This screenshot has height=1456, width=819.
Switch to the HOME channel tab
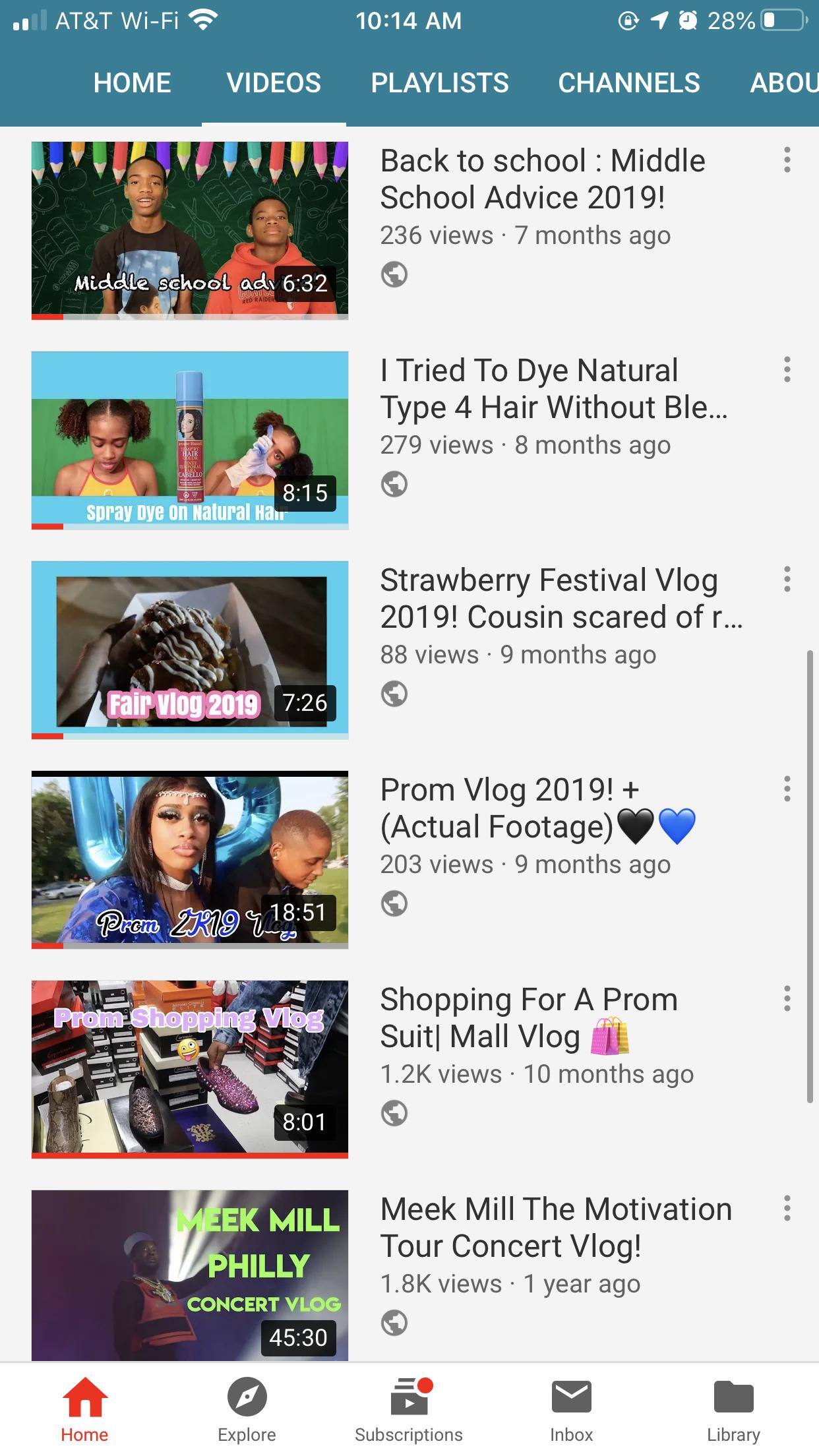click(132, 83)
